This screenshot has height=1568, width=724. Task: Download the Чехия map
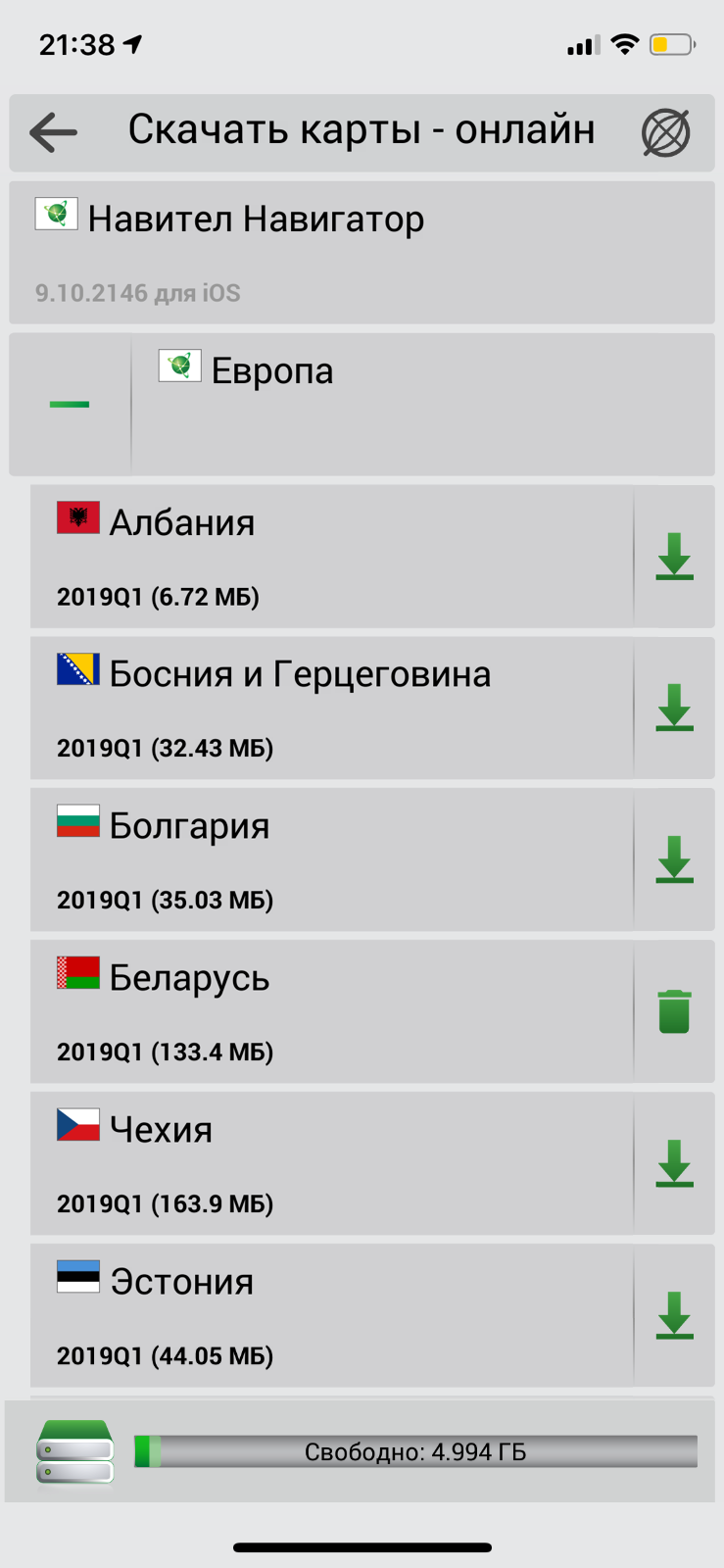coord(674,1163)
